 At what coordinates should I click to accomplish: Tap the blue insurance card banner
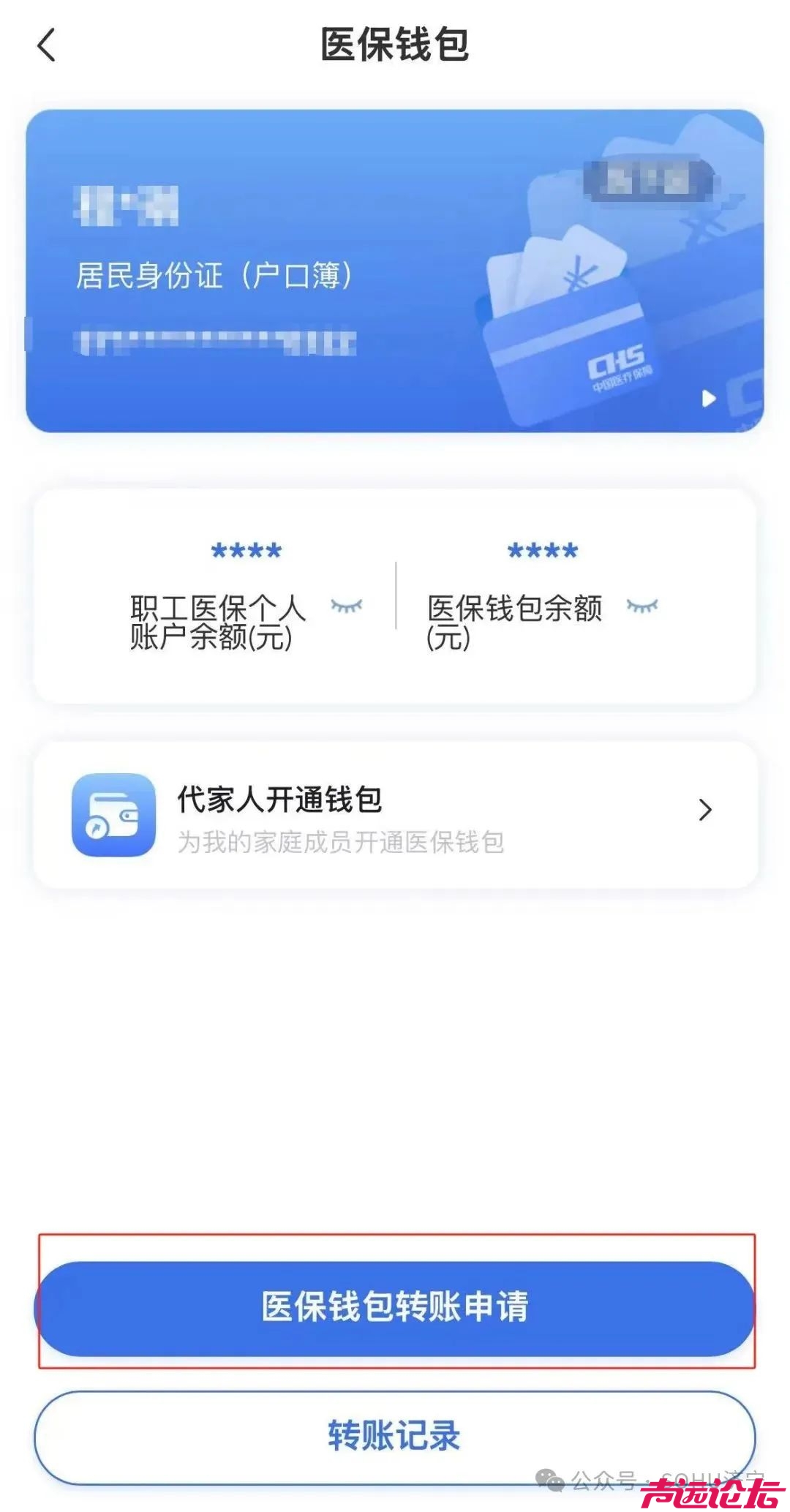[395, 267]
